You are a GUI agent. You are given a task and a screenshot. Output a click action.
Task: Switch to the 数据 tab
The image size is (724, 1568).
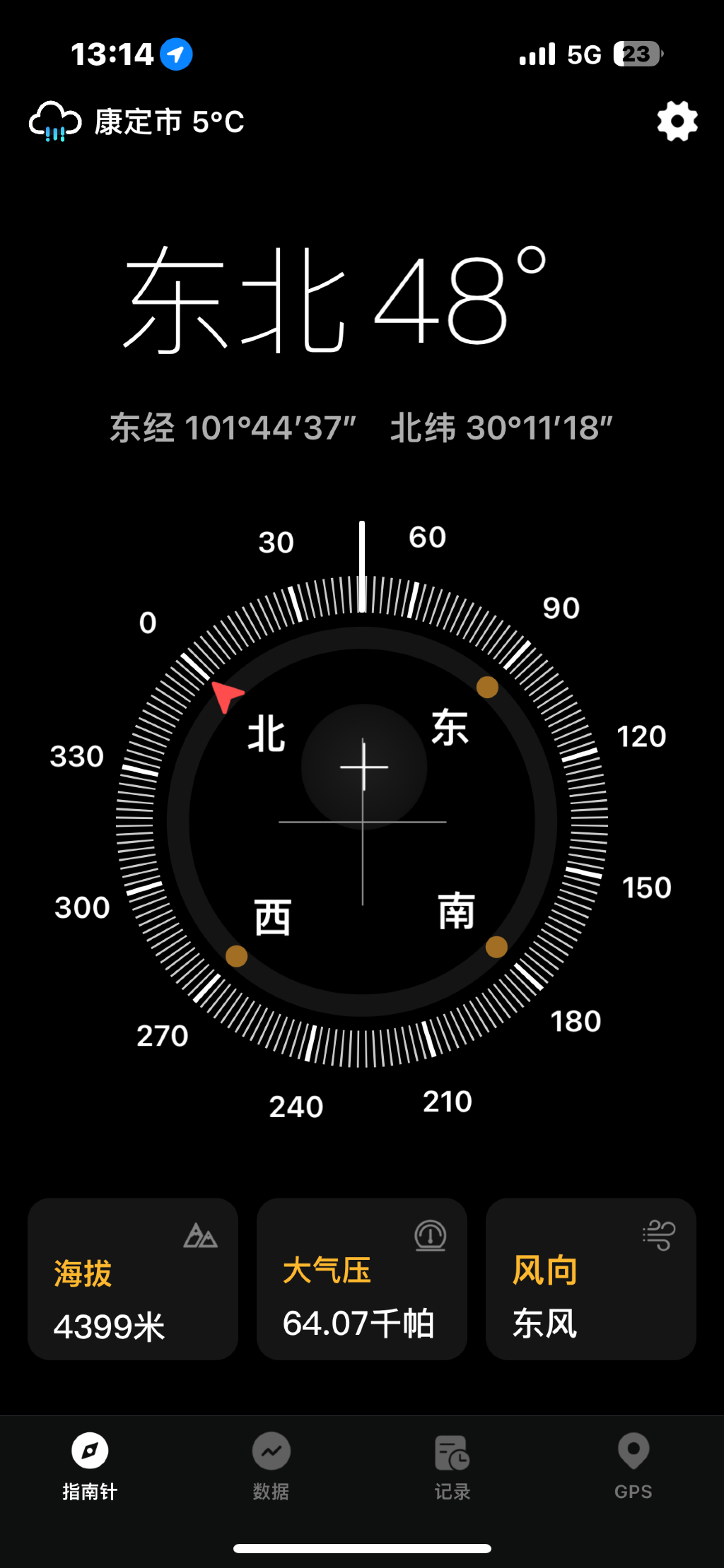point(271,1466)
